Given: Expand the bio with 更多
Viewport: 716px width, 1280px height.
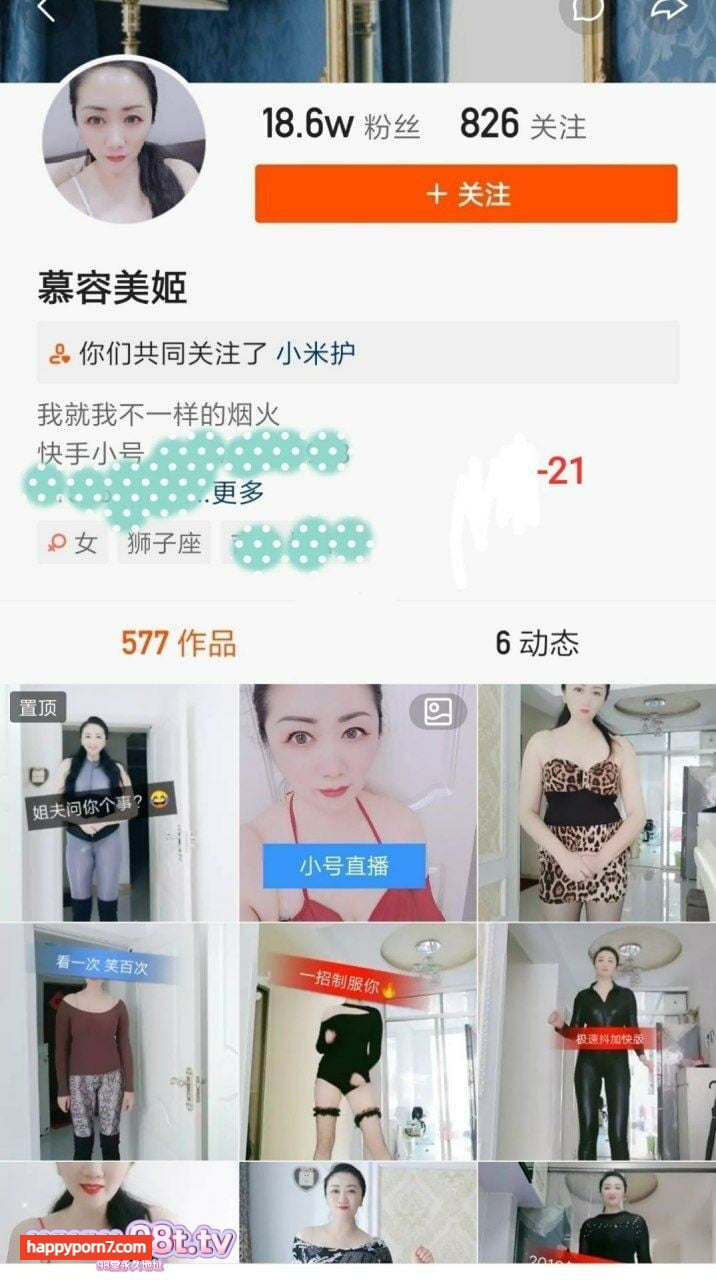Looking at the screenshot, I should (x=238, y=492).
